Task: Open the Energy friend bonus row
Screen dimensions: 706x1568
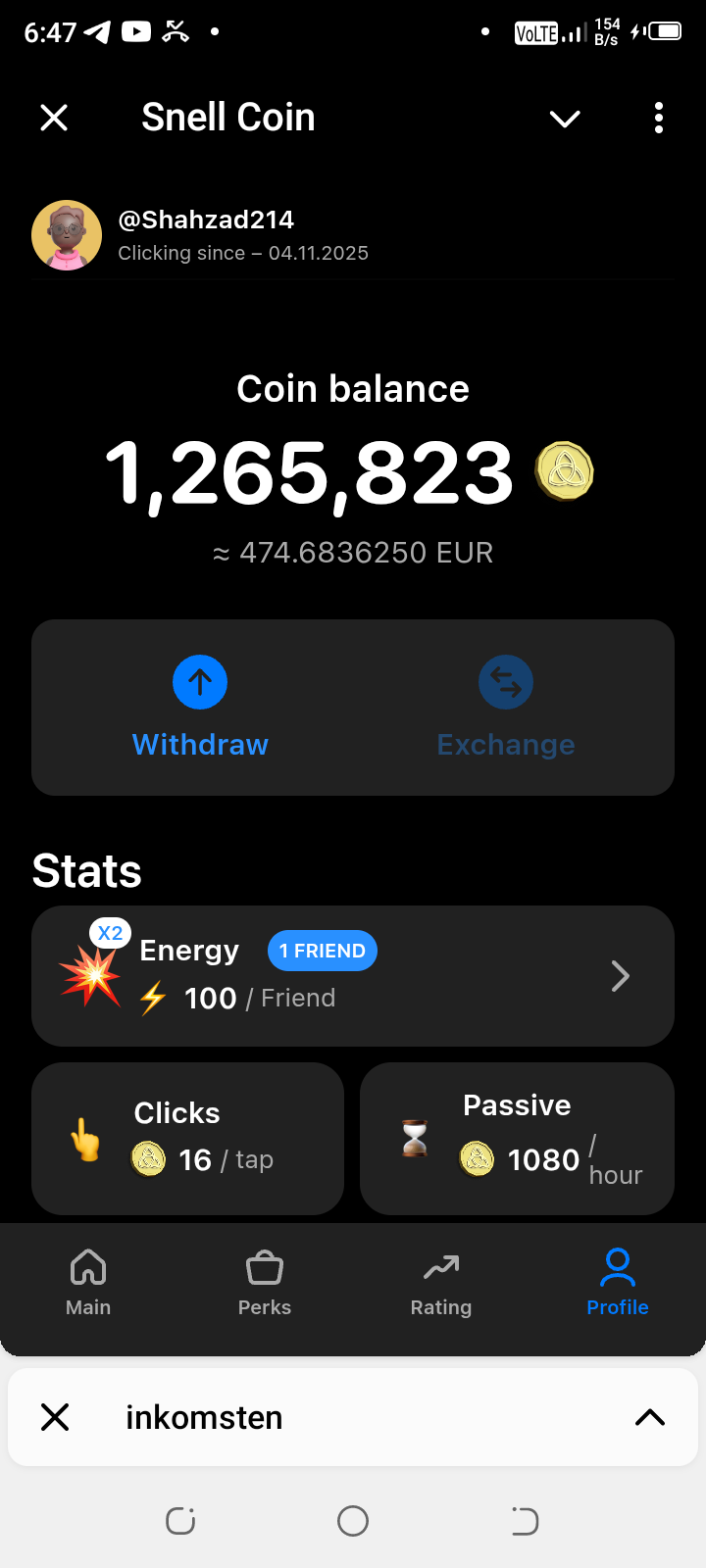Action: (x=353, y=976)
